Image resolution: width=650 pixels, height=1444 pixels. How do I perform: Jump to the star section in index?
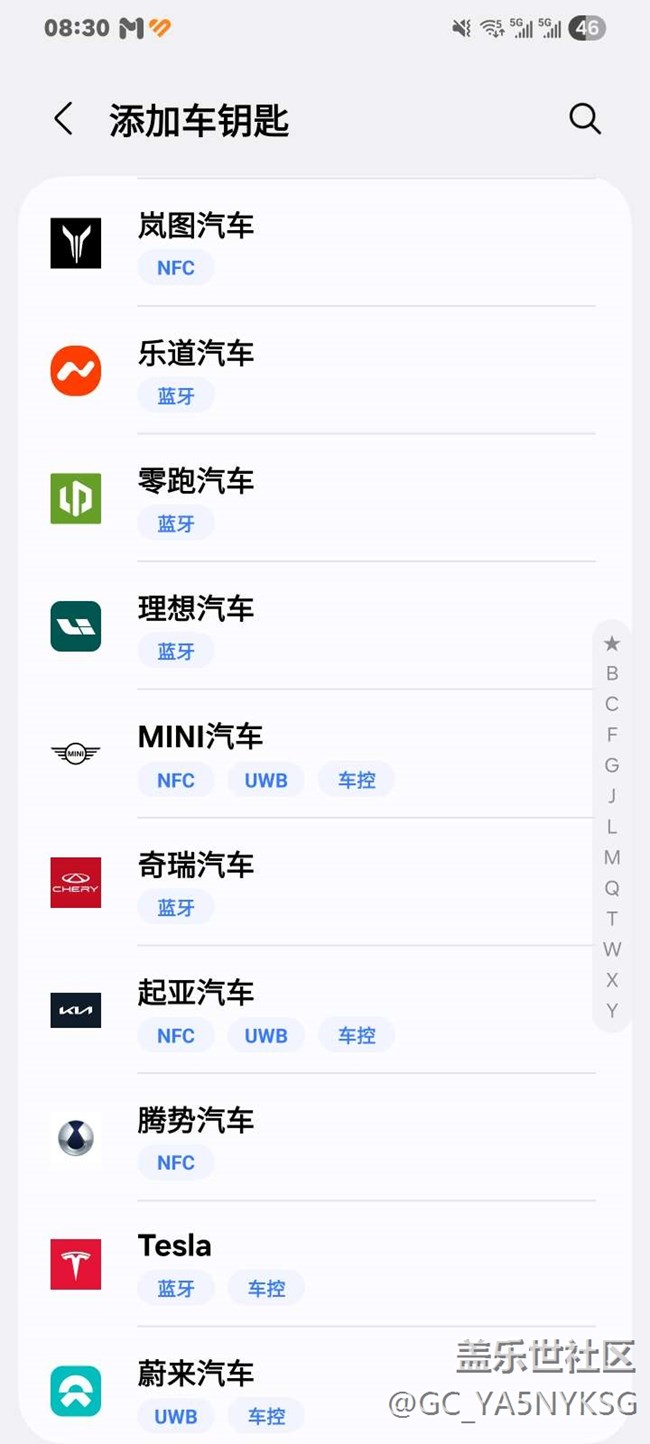click(x=612, y=644)
